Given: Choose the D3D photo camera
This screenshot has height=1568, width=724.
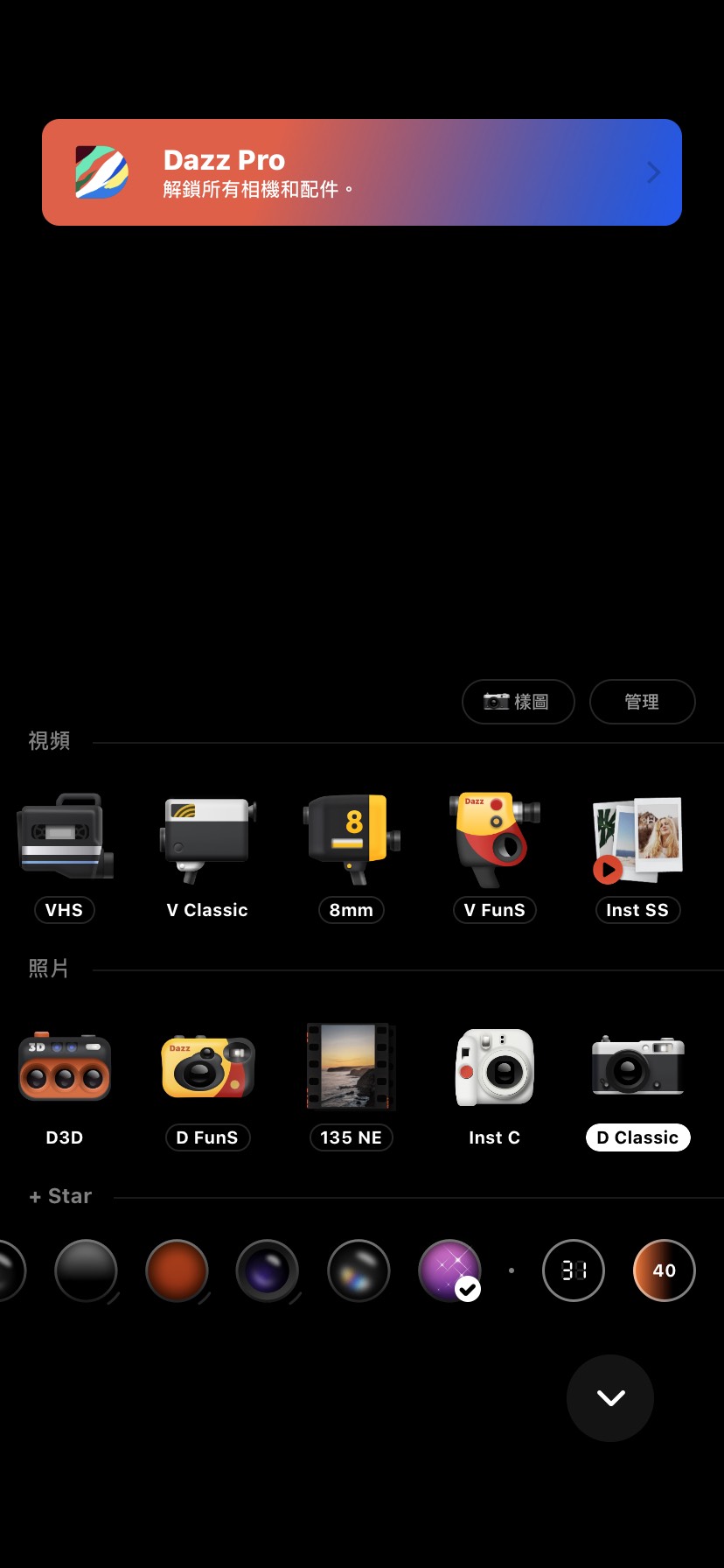Looking at the screenshot, I should click(x=65, y=1067).
